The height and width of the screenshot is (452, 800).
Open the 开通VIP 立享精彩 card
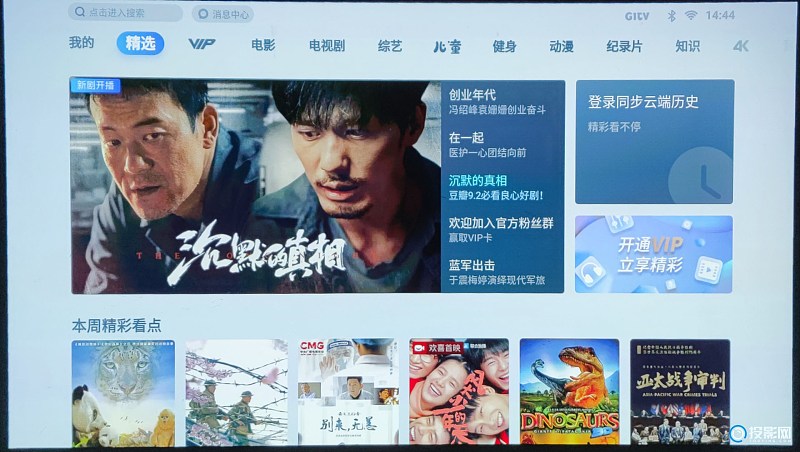tap(654, 254)
